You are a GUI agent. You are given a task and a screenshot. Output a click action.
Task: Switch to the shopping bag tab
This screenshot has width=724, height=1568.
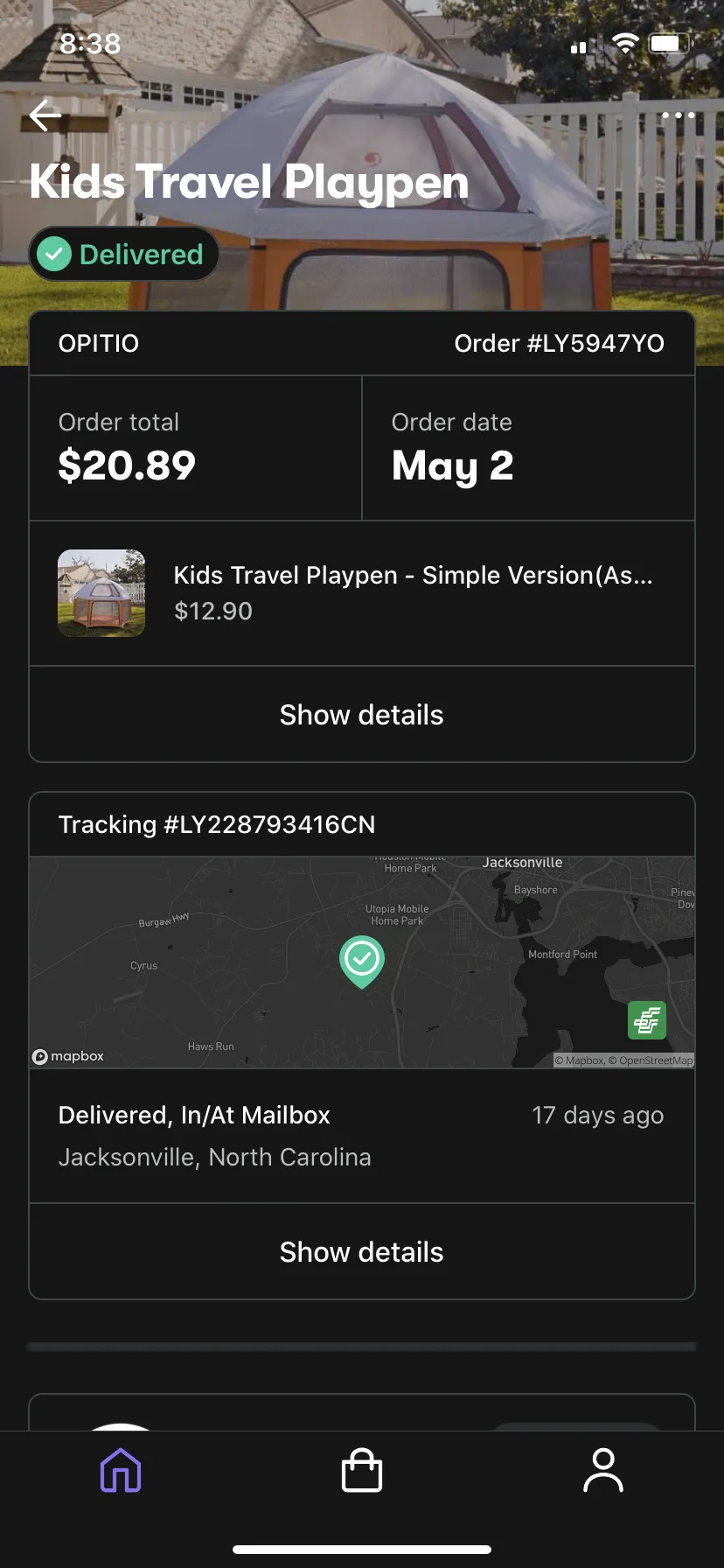click(362, 1469)
